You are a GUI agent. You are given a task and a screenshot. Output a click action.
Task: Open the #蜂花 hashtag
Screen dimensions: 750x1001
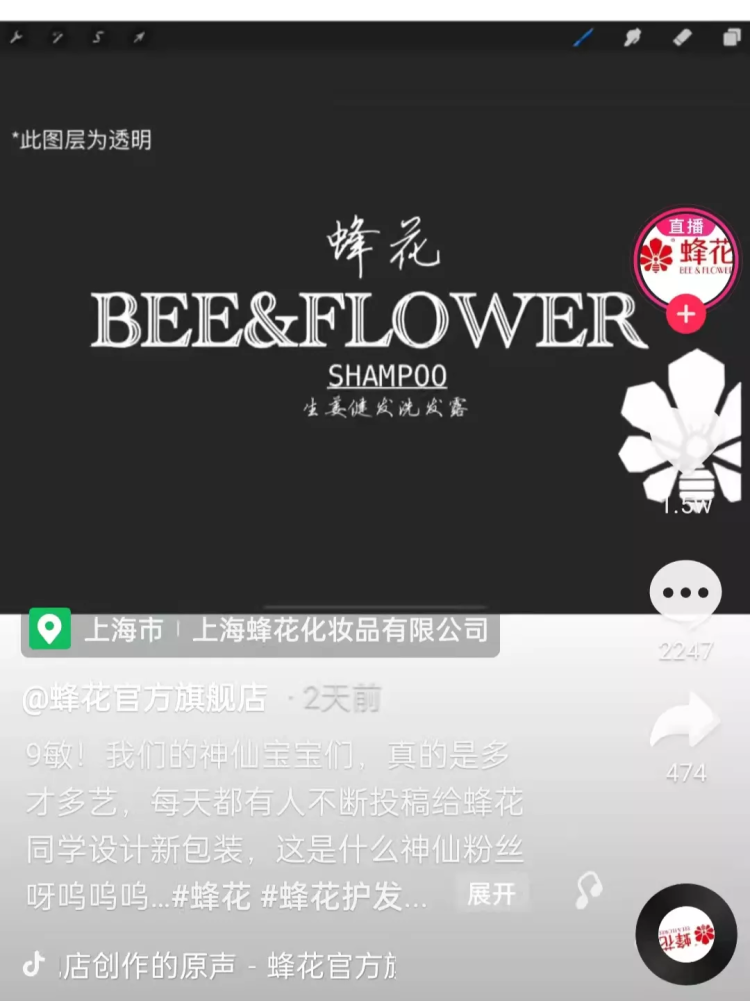click(x=212, y=896)
